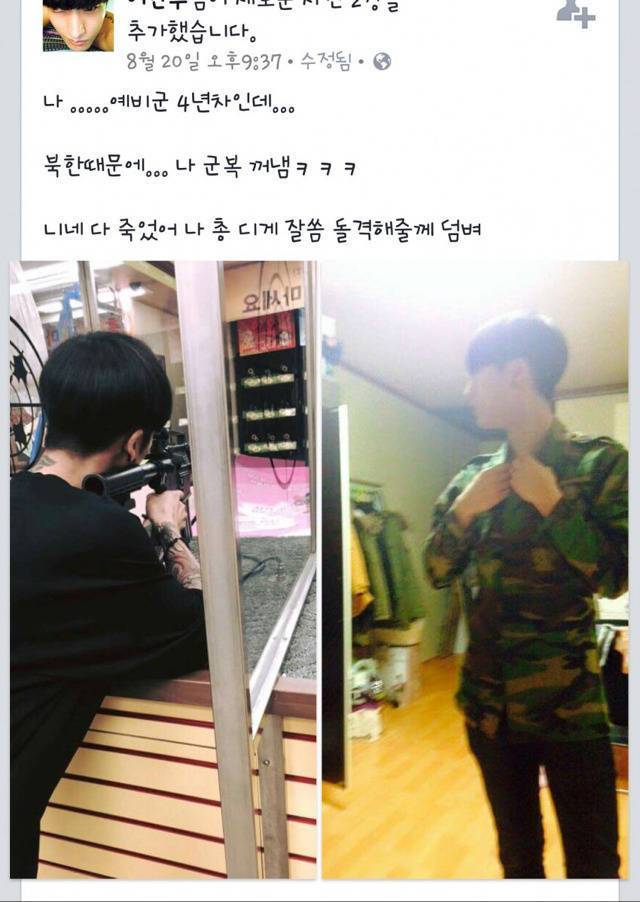
Task: Tap the add friend icon
Action: 575,13
